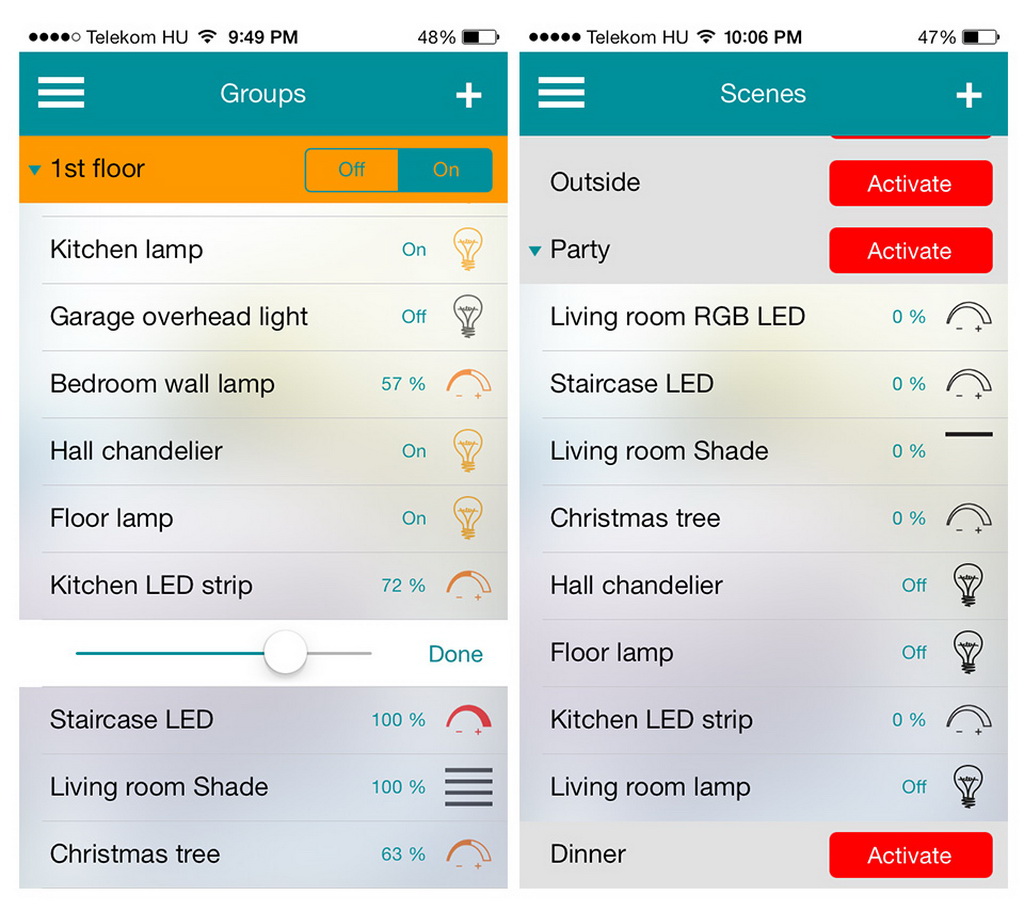Toggle the Garage overhead light
Screen dimensions: 1024x911
tap(467, 316)
